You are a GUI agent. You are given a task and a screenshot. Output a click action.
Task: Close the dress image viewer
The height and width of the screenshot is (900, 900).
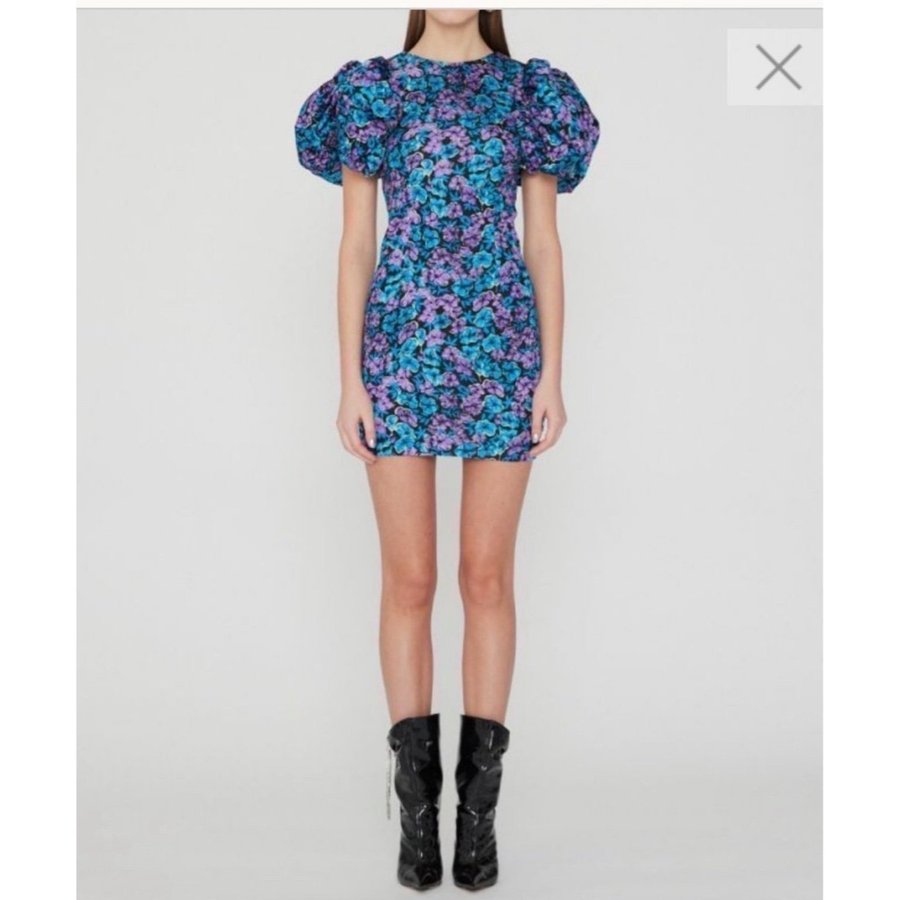click(778, 68)
